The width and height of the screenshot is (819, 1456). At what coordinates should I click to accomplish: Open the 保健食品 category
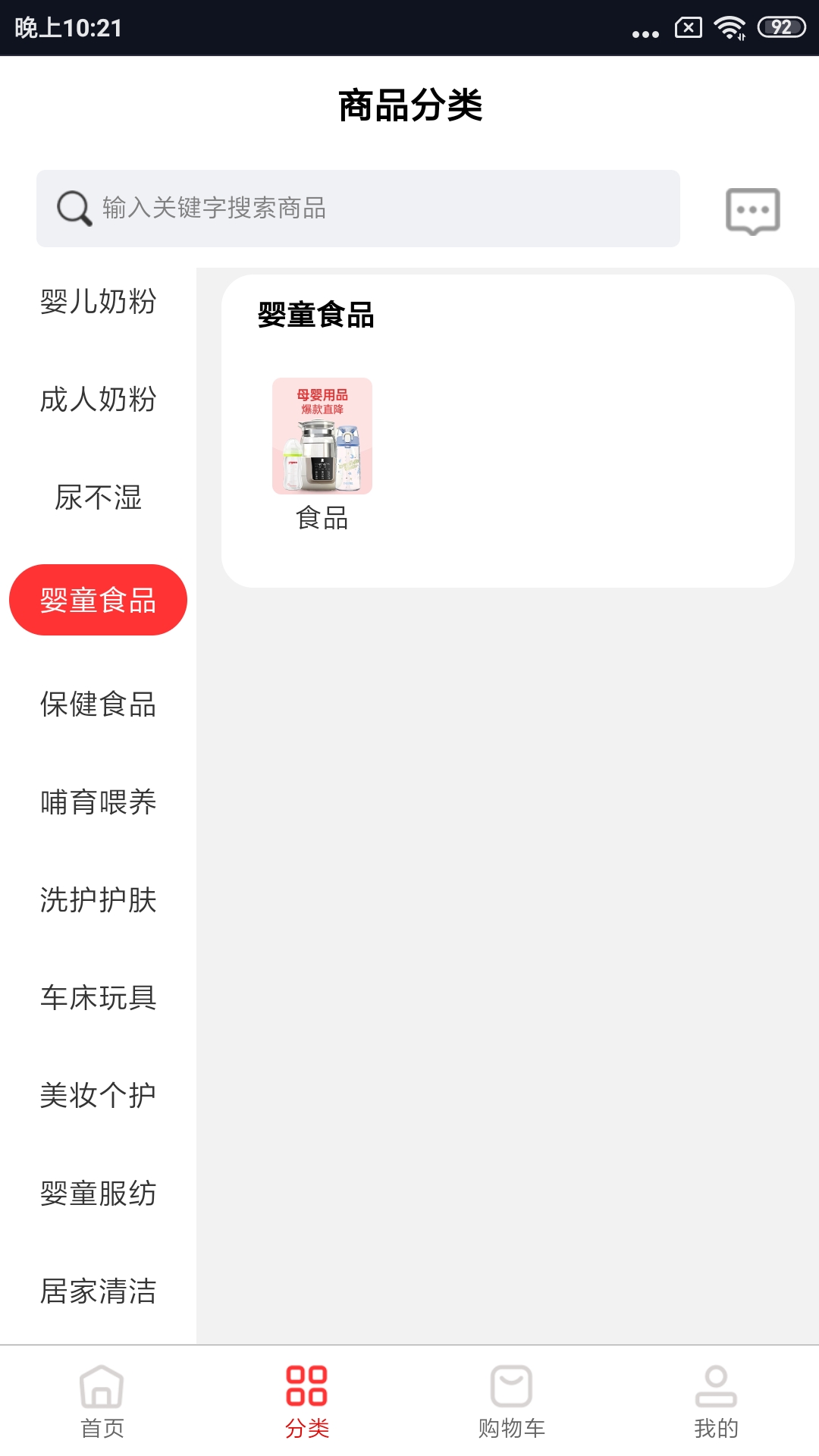click(97, 707)
